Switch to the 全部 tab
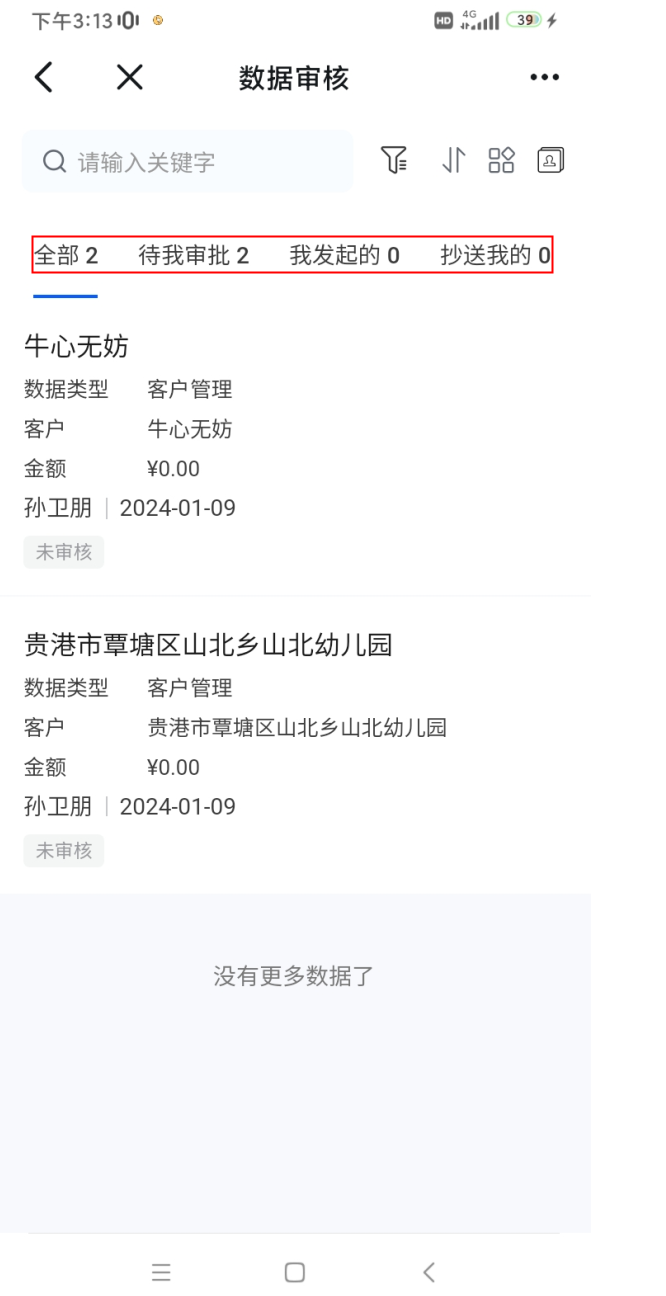Image resolution: width=666 pixels, height=1296 pixels. (x=66, y=256)
